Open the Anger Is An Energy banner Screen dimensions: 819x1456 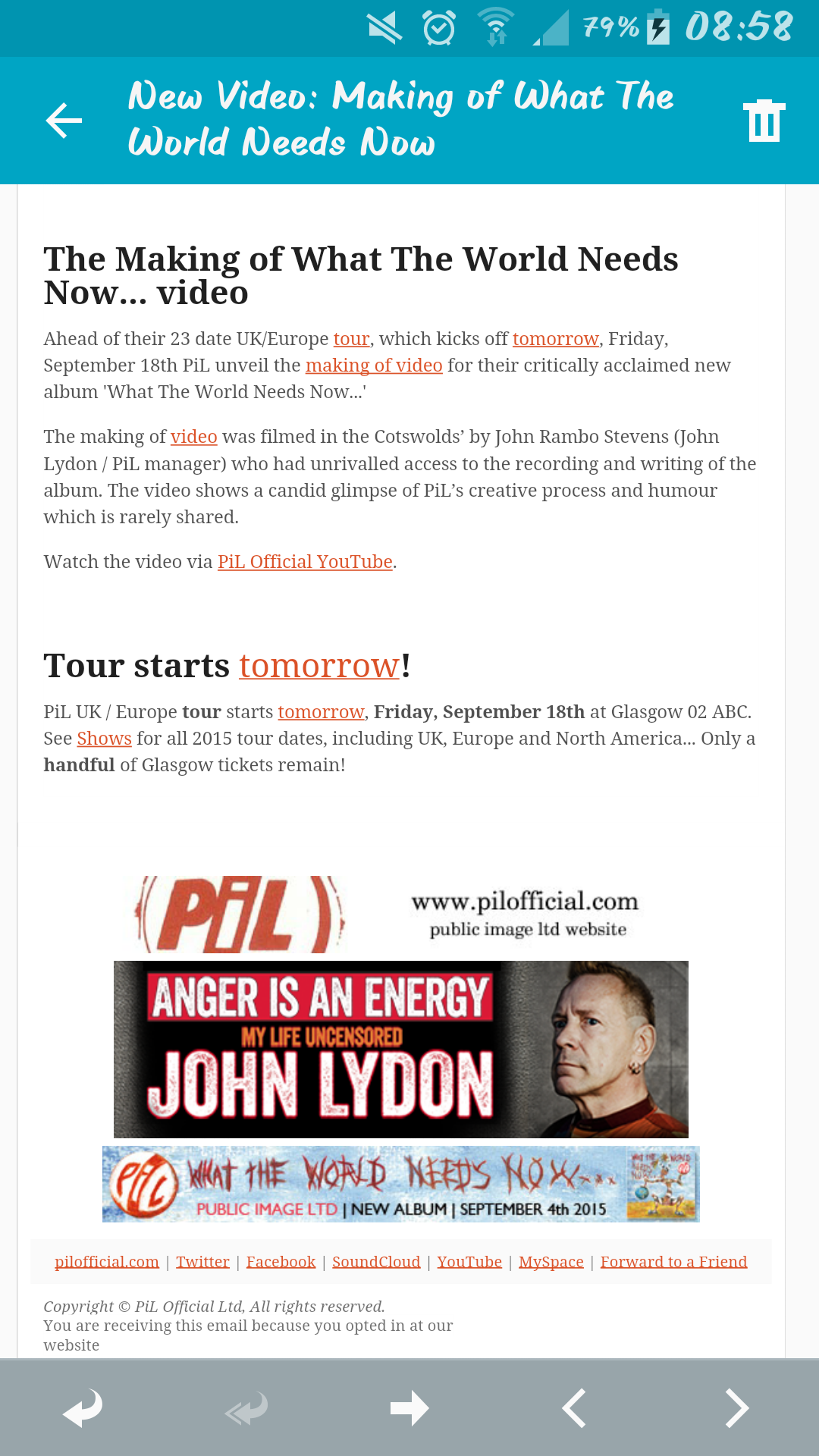click(400, 1050)
